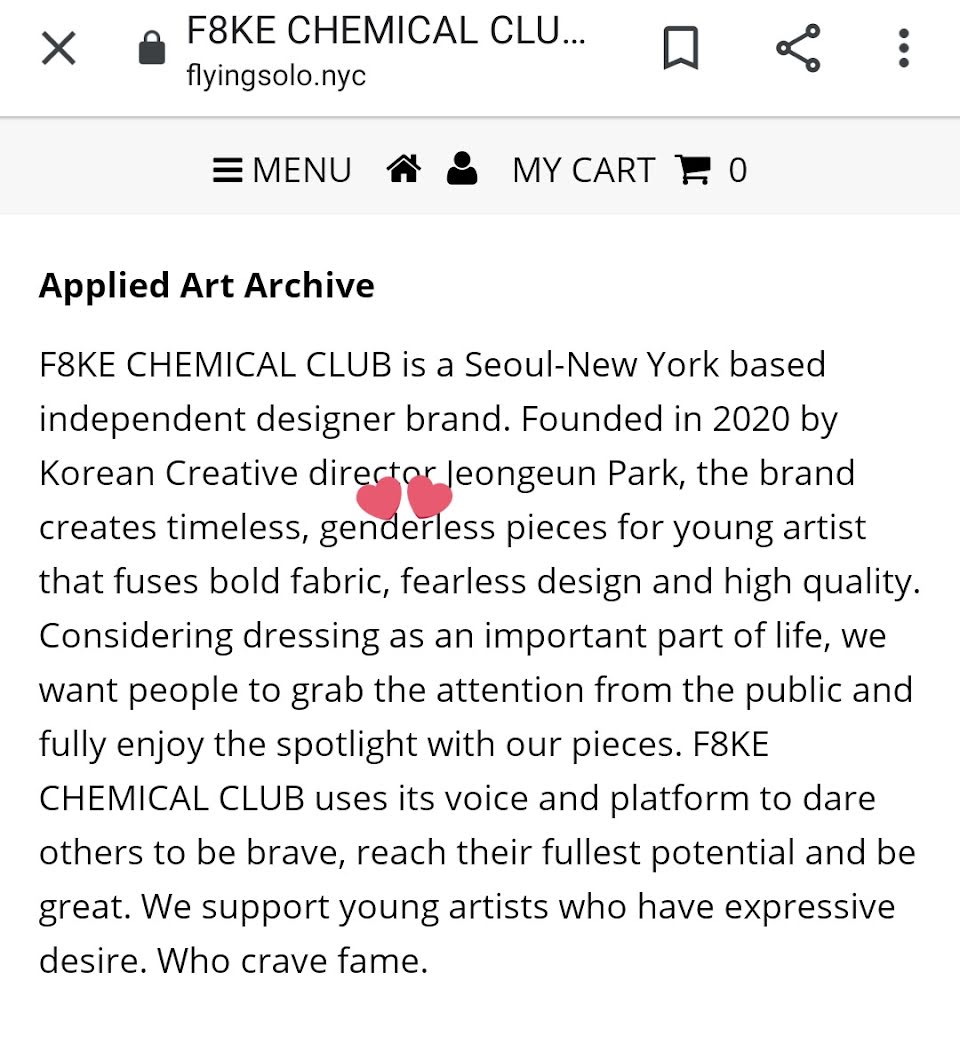View MY CART
The height and width of the screenshot is (1052, 960).
628,170
